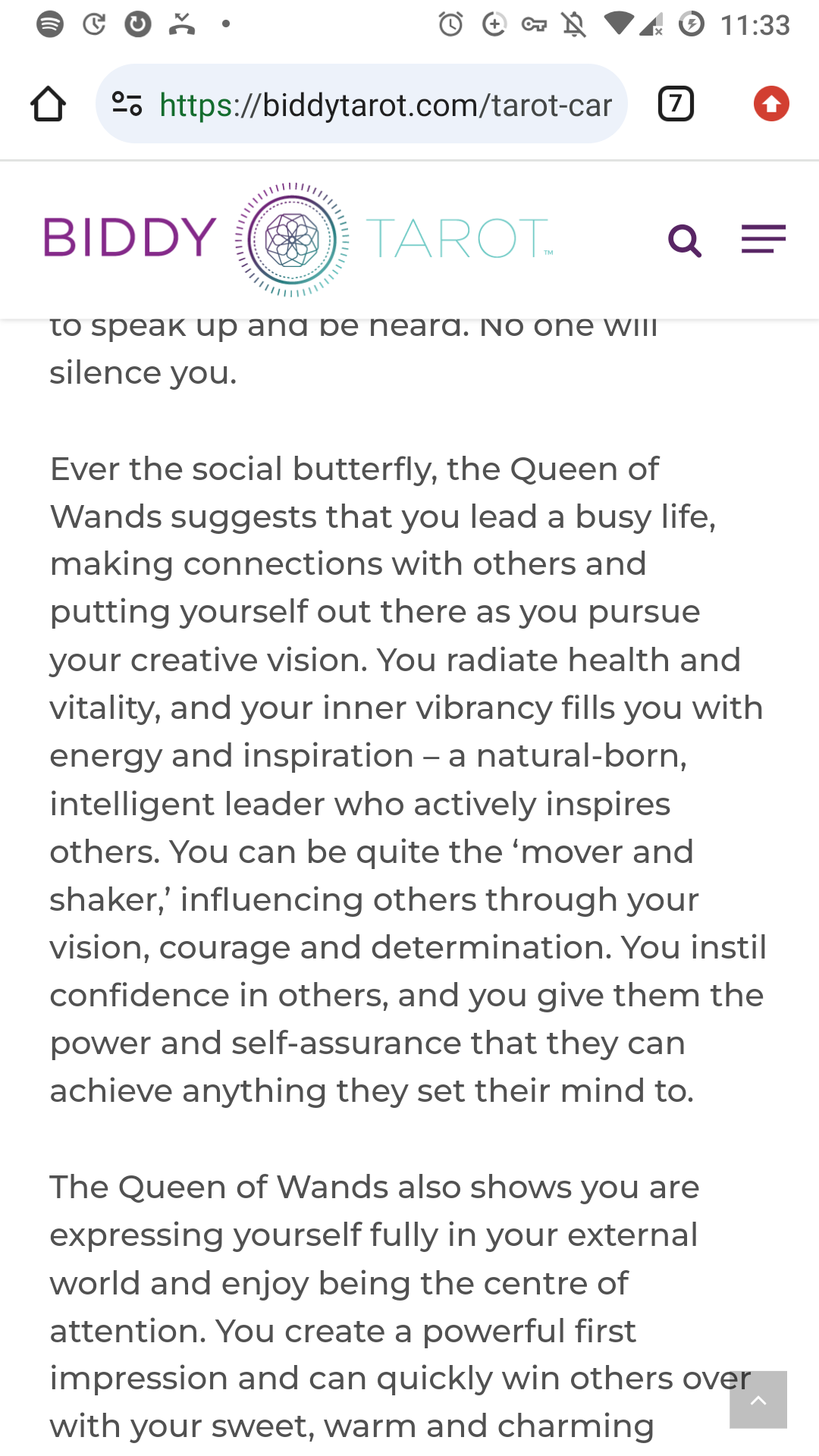Tap the Biddy Tarot logo link
819x1456 pixels.
(298, 239)
